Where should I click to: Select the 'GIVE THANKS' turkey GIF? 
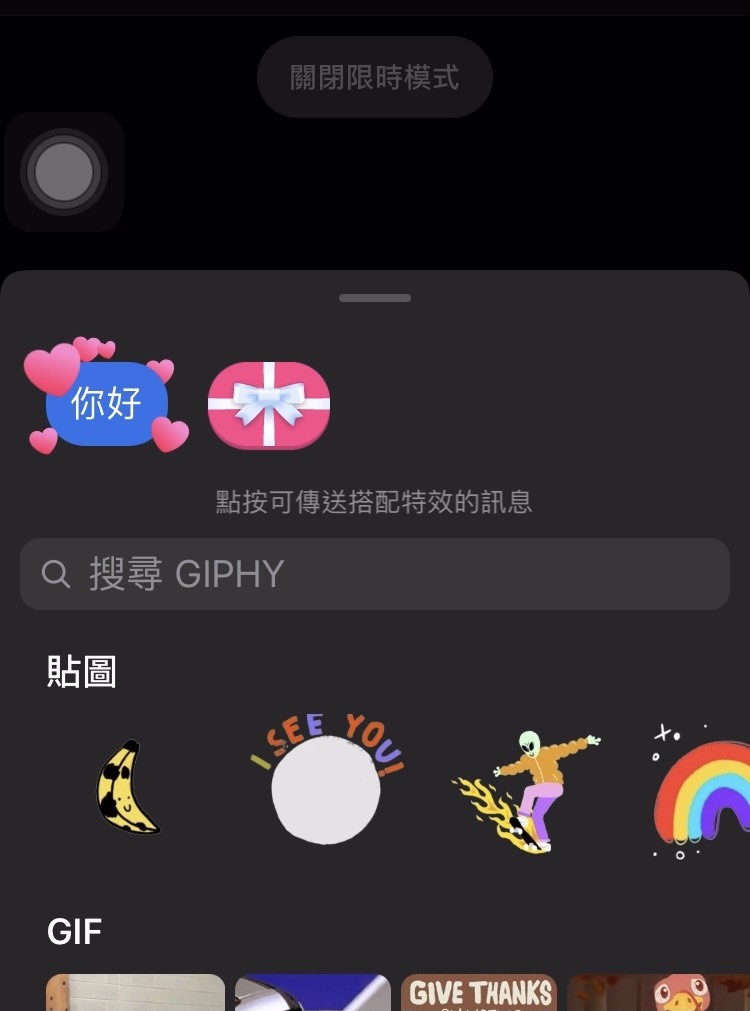[x=479, y=993]
